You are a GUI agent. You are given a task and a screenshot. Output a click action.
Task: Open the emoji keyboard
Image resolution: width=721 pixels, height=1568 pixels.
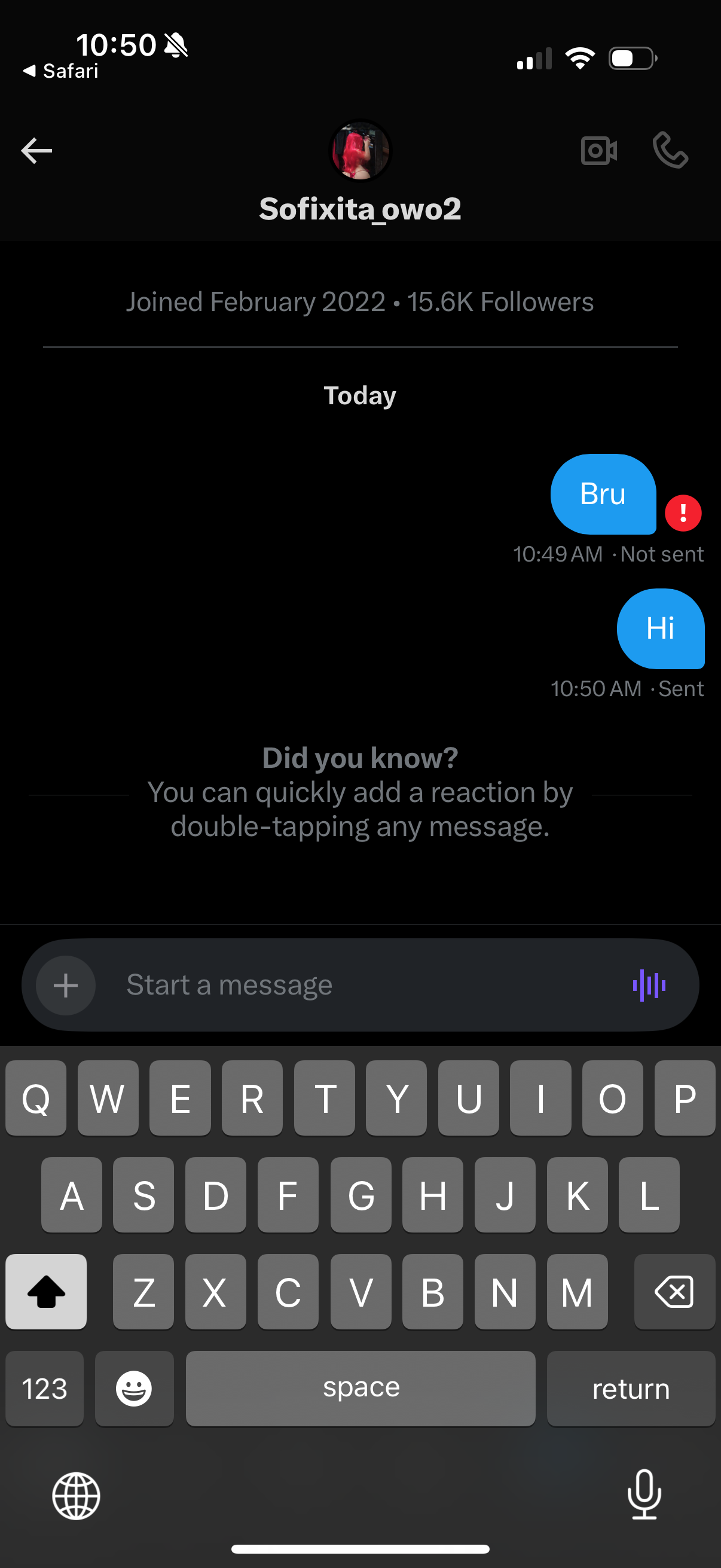point(134,1389)
